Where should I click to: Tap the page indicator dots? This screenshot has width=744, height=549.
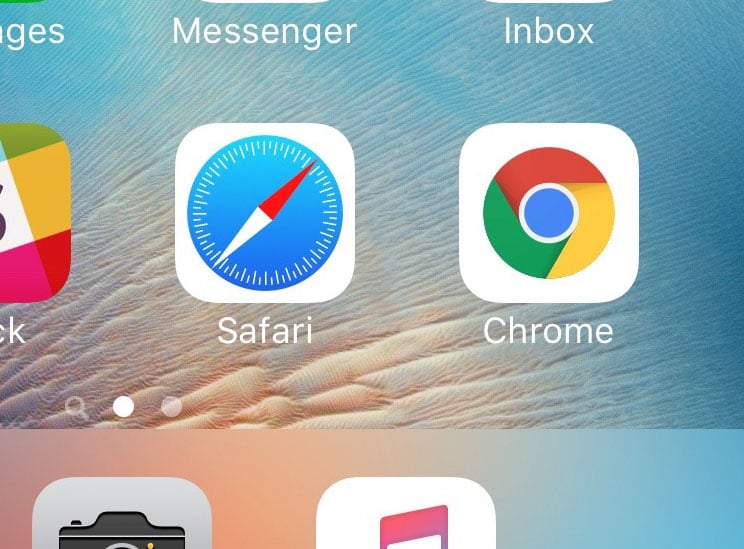tap(124, 406)
